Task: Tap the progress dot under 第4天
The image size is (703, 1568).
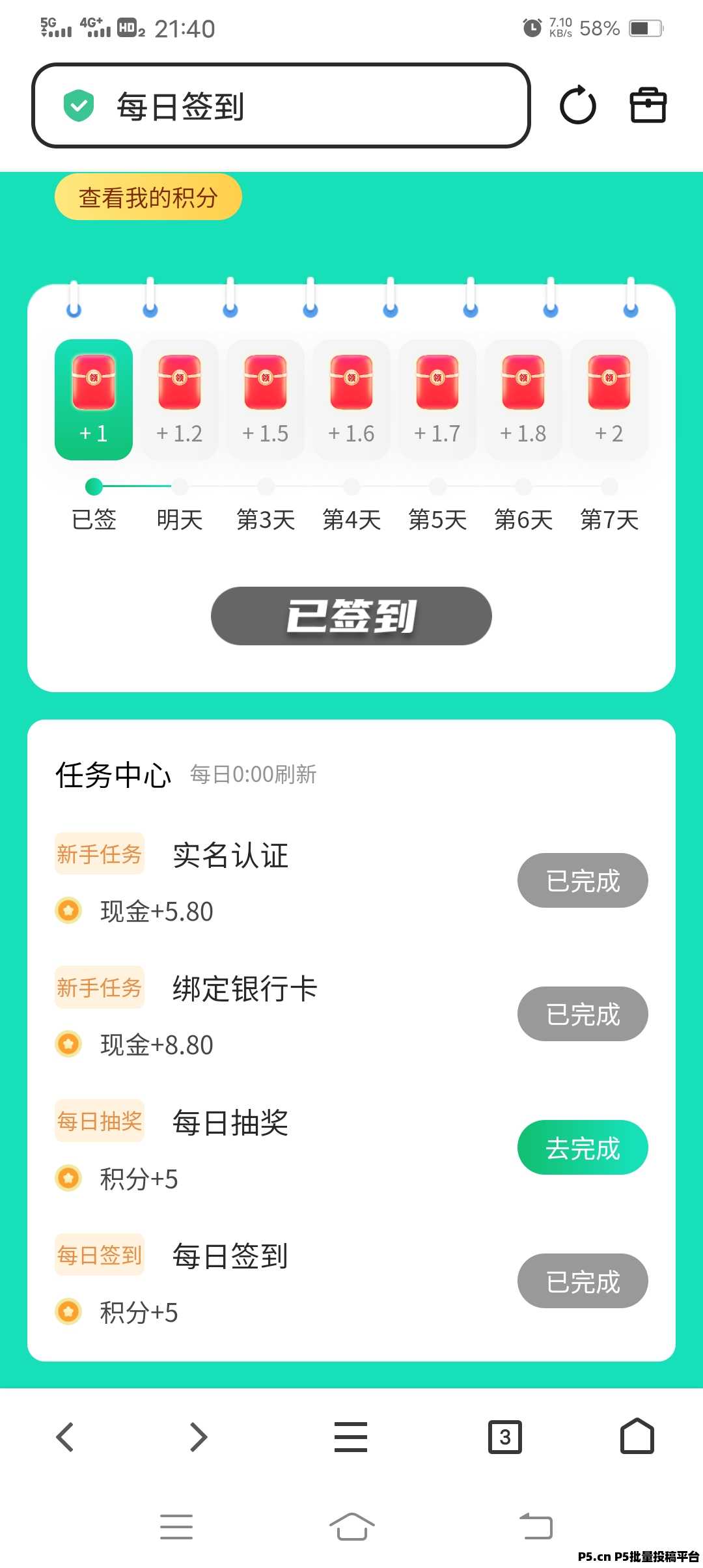Action: click(351, 486)
